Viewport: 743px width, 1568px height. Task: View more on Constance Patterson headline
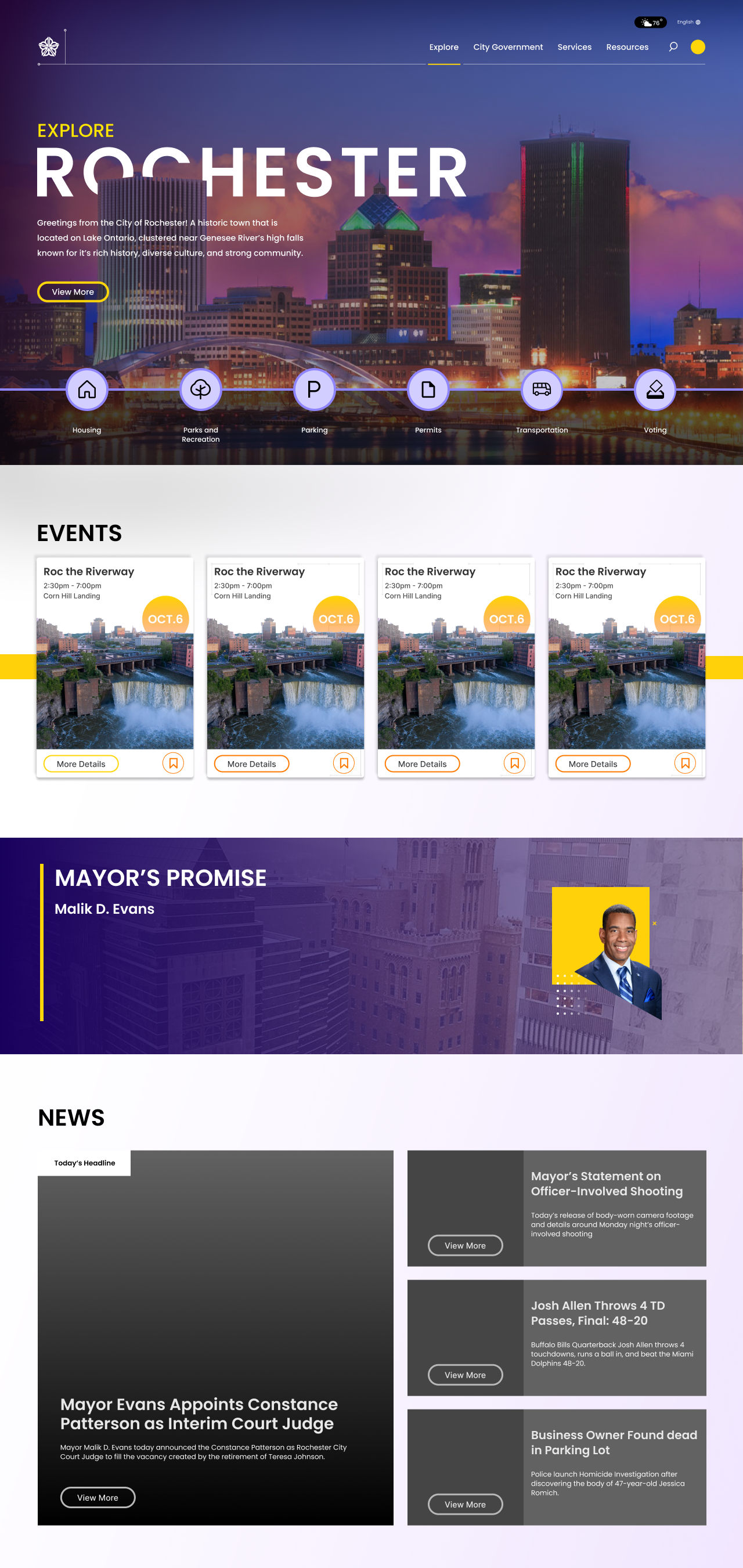(x=98, y=1497)
